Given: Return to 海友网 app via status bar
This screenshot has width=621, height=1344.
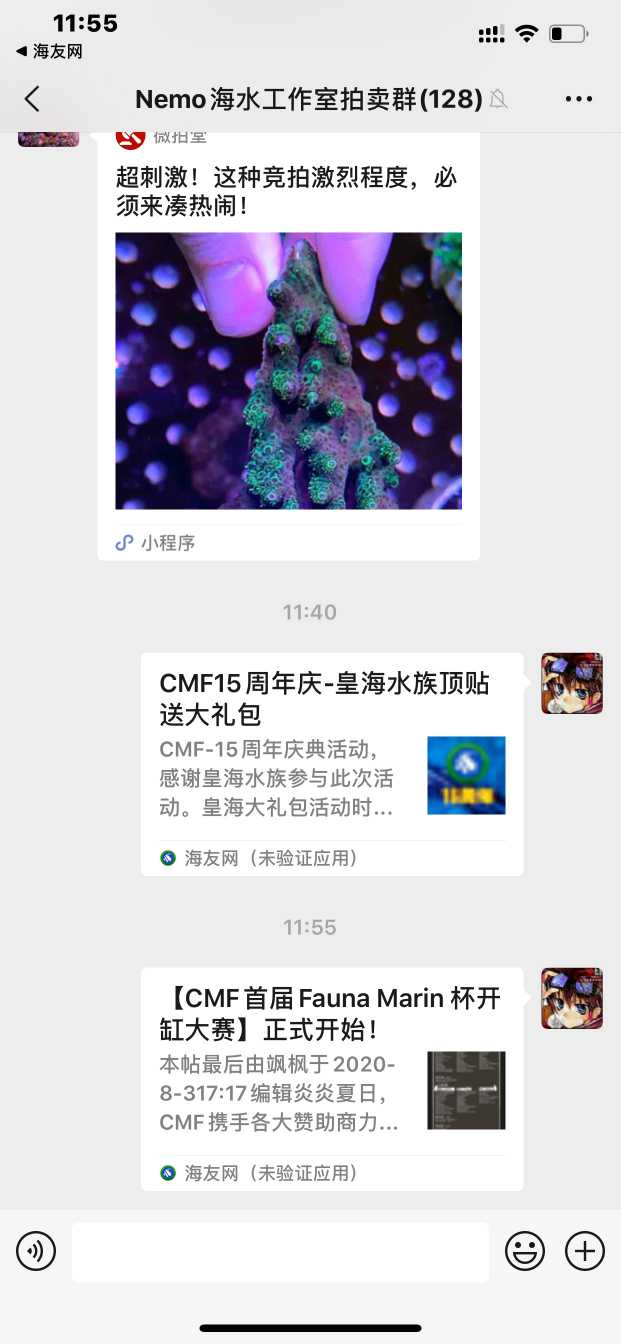Looking at the screenshot, I should [48, 51].
